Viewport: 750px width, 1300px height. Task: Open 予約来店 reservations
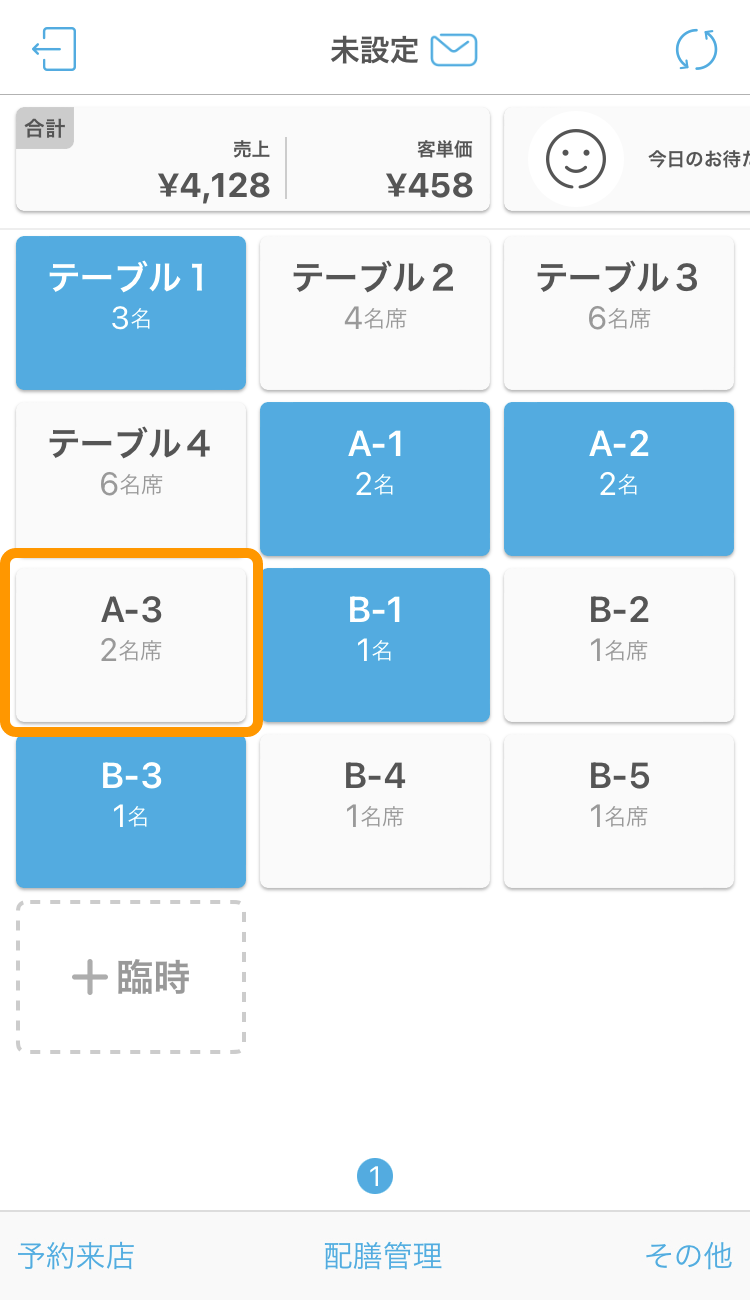click(76, 1256)
